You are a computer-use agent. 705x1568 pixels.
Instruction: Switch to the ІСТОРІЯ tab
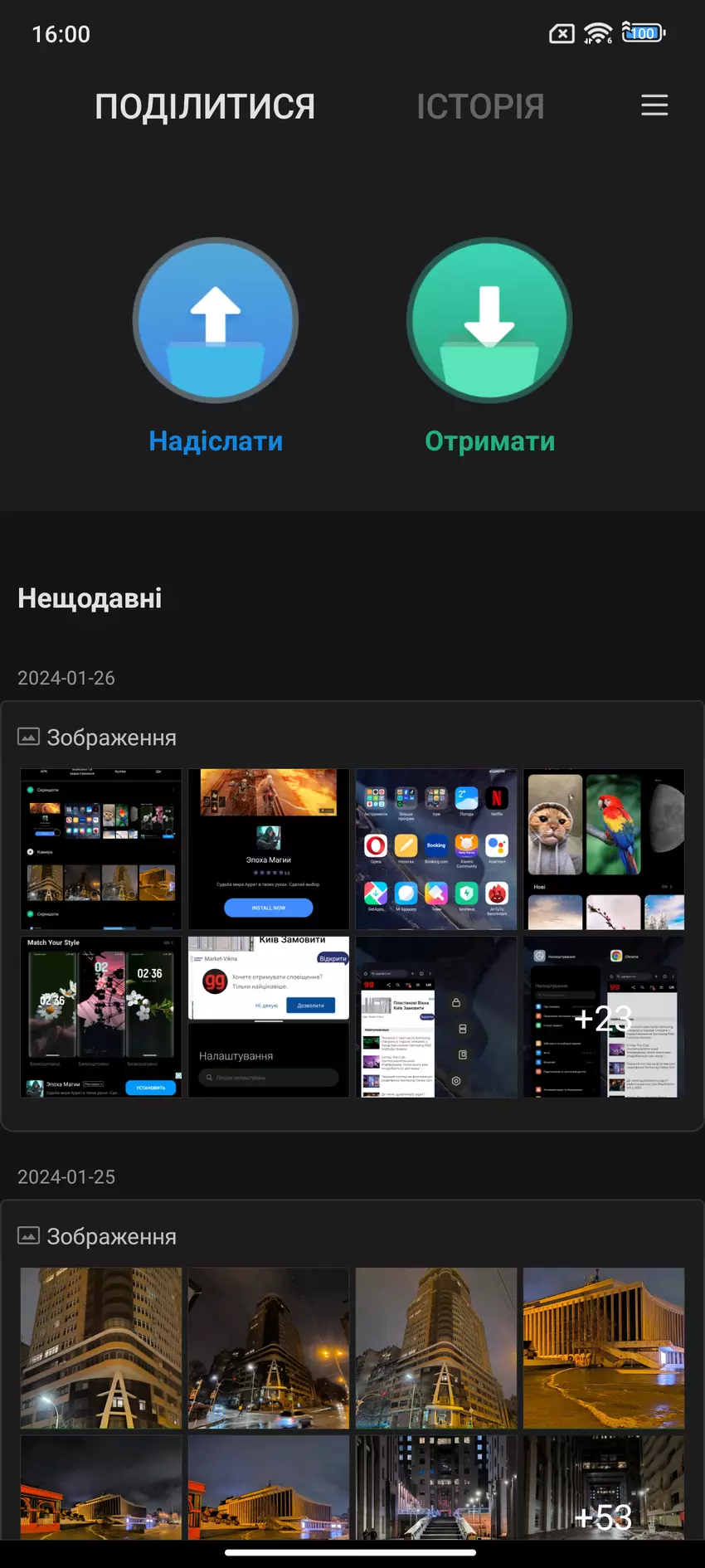480,107
